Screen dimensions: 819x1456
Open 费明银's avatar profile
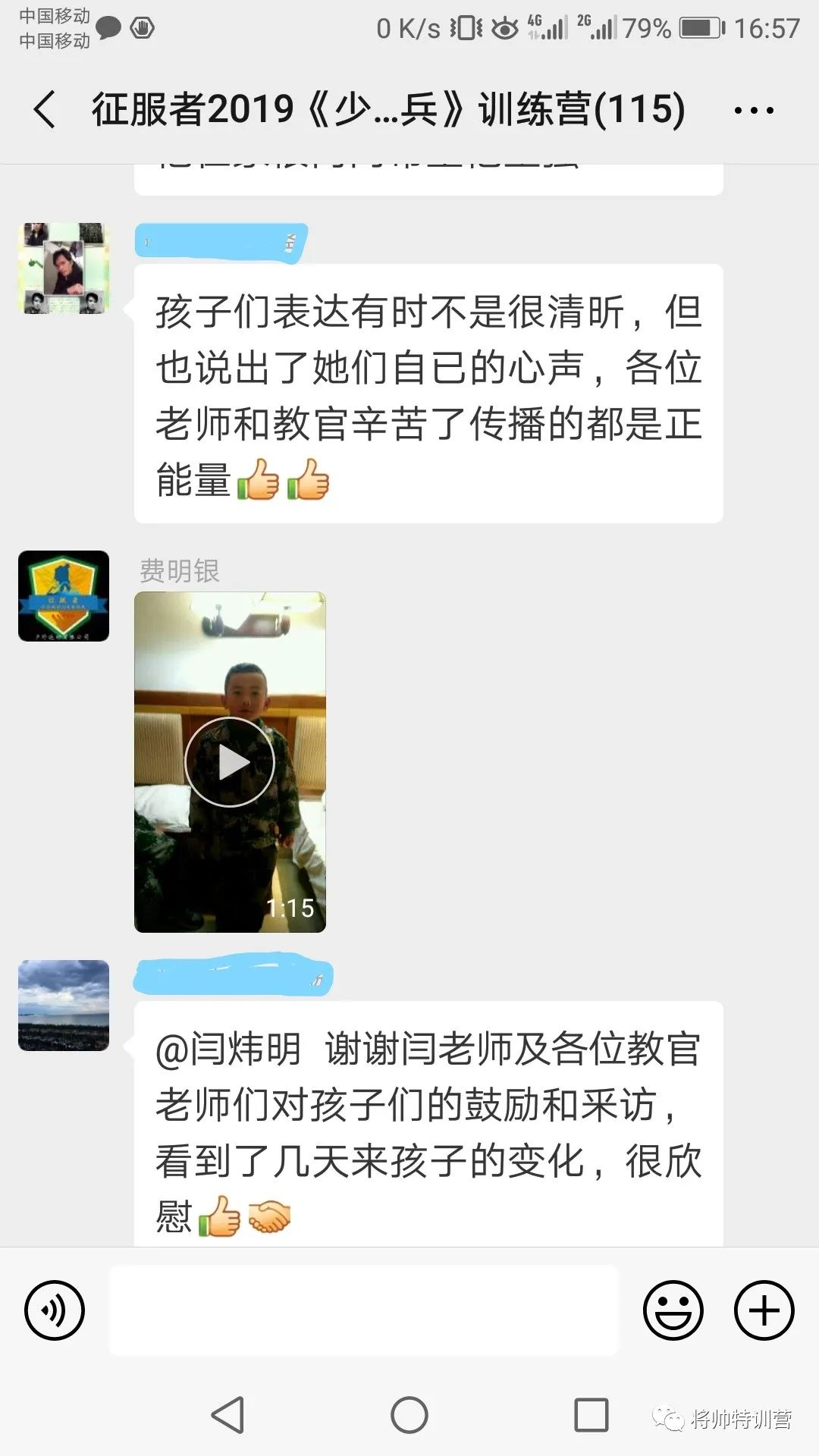coord(64,596)
